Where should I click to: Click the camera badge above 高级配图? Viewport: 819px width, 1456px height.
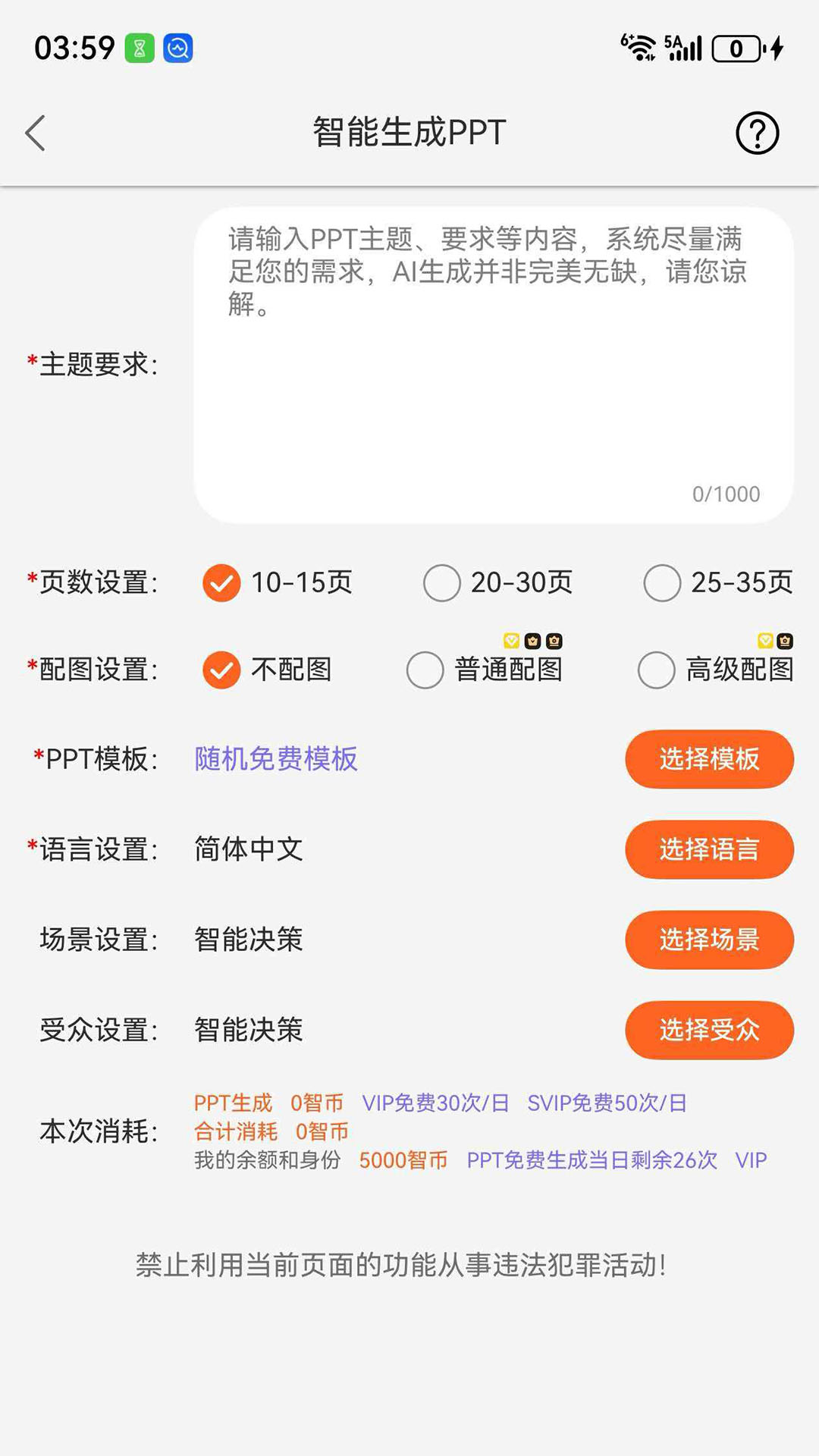pyautogui.click(x=785, y=641)
